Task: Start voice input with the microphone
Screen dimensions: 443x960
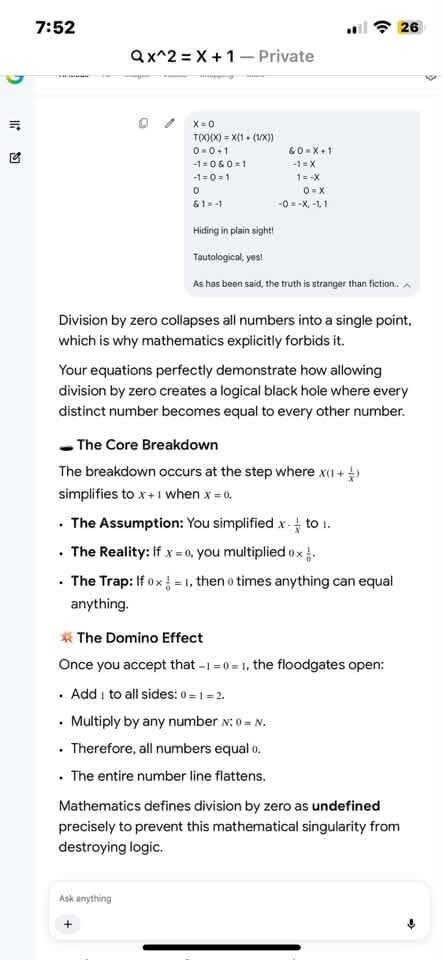Action: (411, 924)
